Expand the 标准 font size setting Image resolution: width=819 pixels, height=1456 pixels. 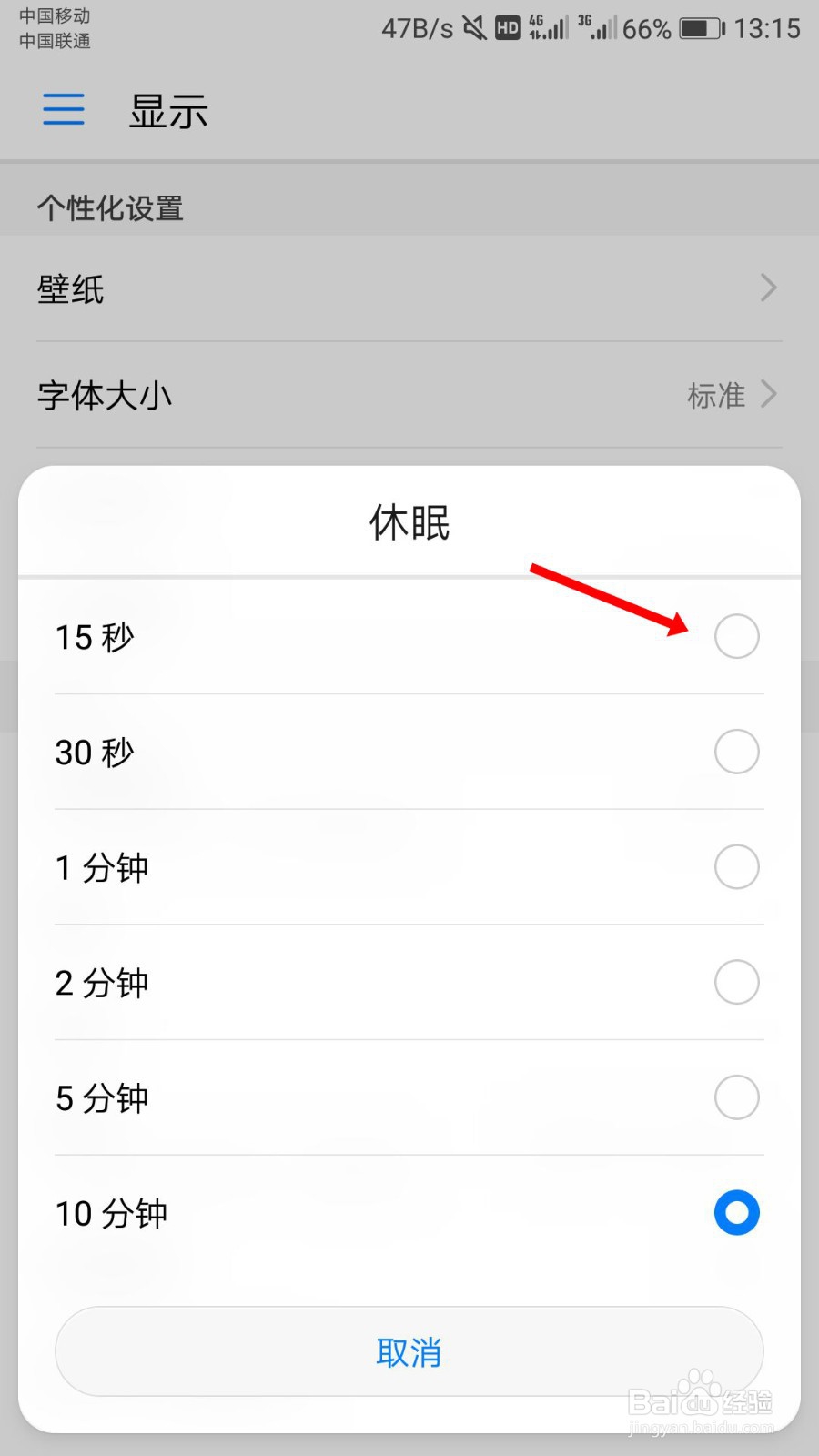(716, 394)
